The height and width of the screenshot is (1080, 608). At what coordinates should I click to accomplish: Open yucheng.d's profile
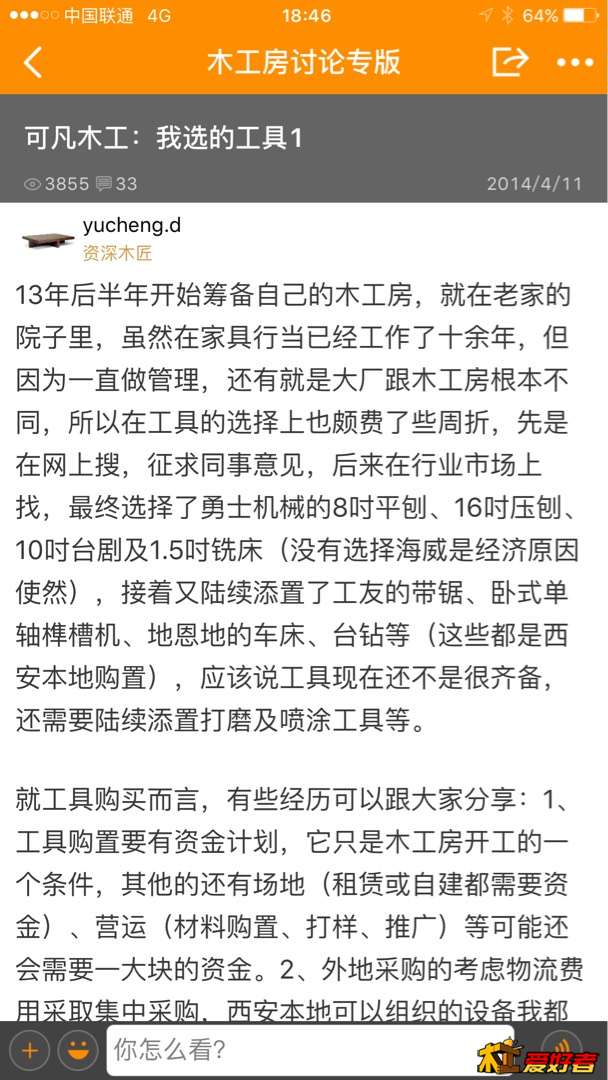tap(48, 239)
